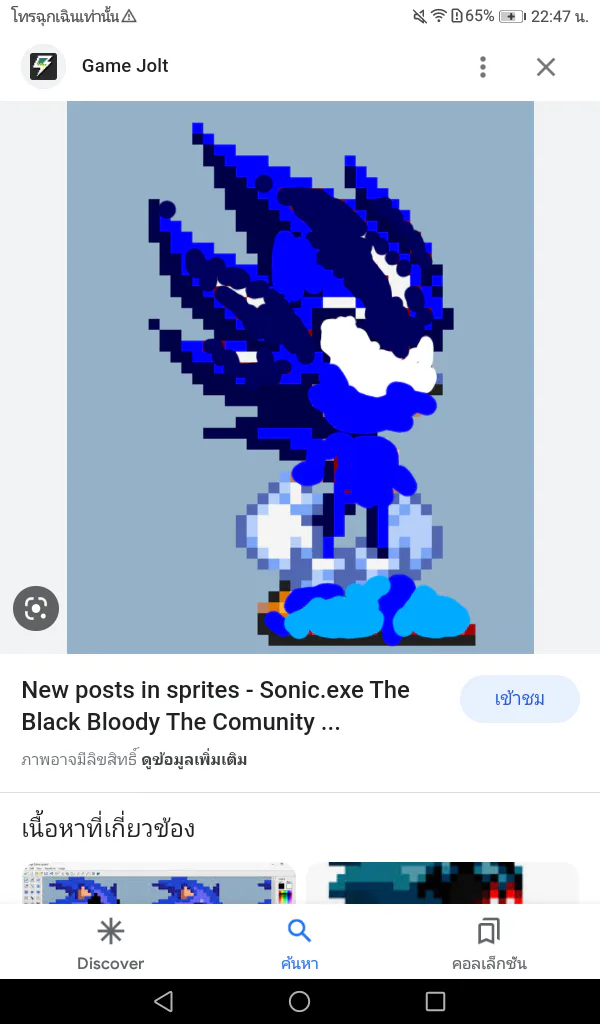The width and height of the screenshot is (600, 1024).
Task: Open the three-dot overflow menu
Action: 482,67
